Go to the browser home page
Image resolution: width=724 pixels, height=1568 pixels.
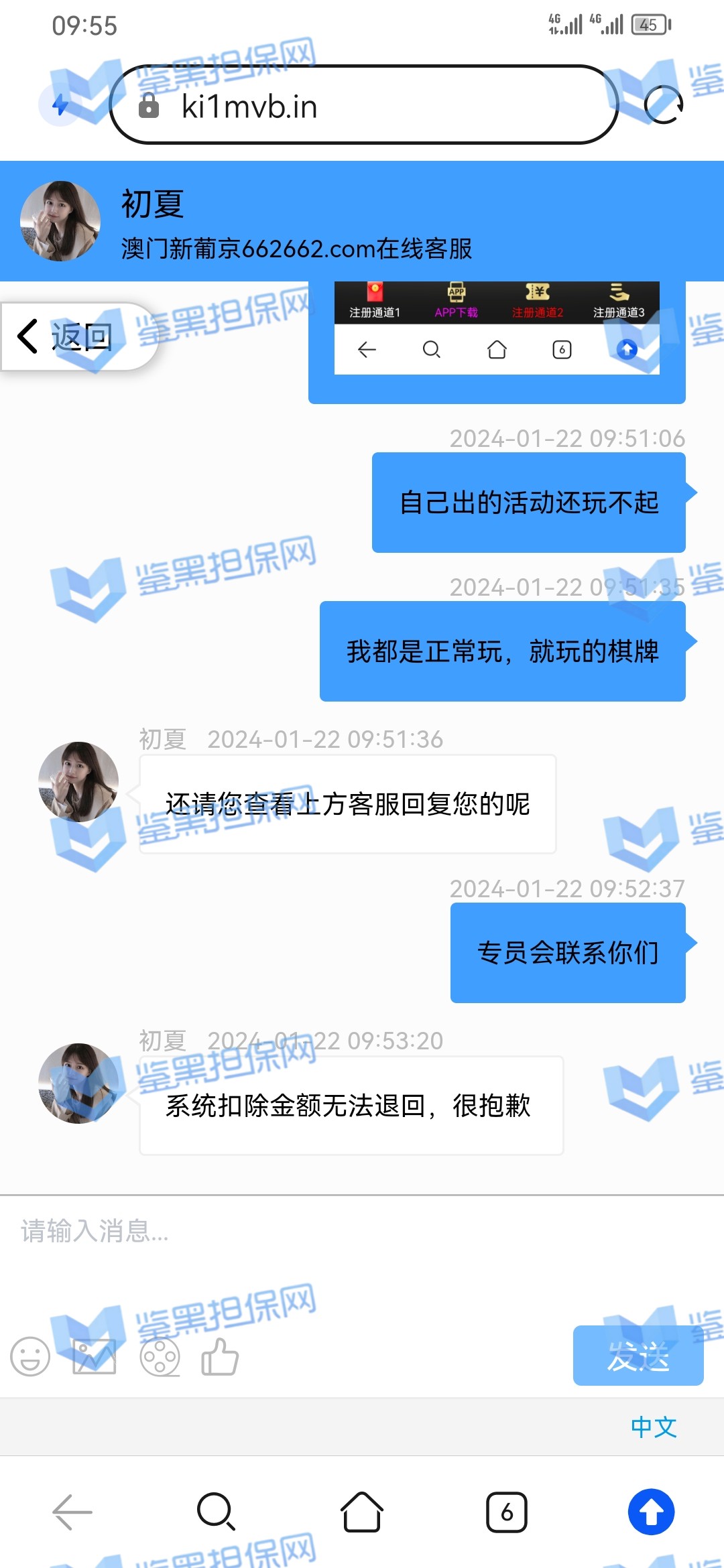[362, 1512]
